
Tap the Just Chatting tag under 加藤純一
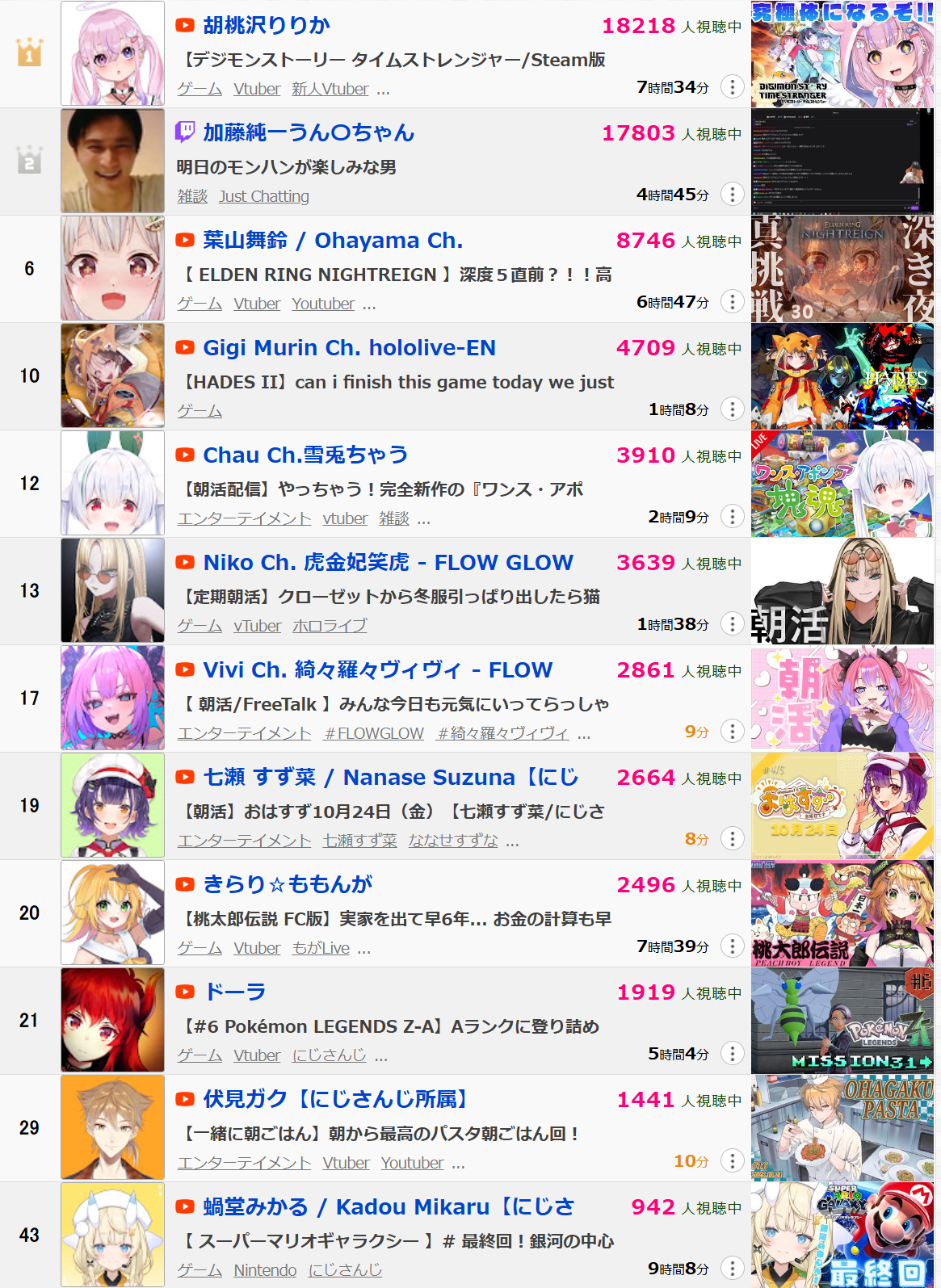(x=263, y=196)
